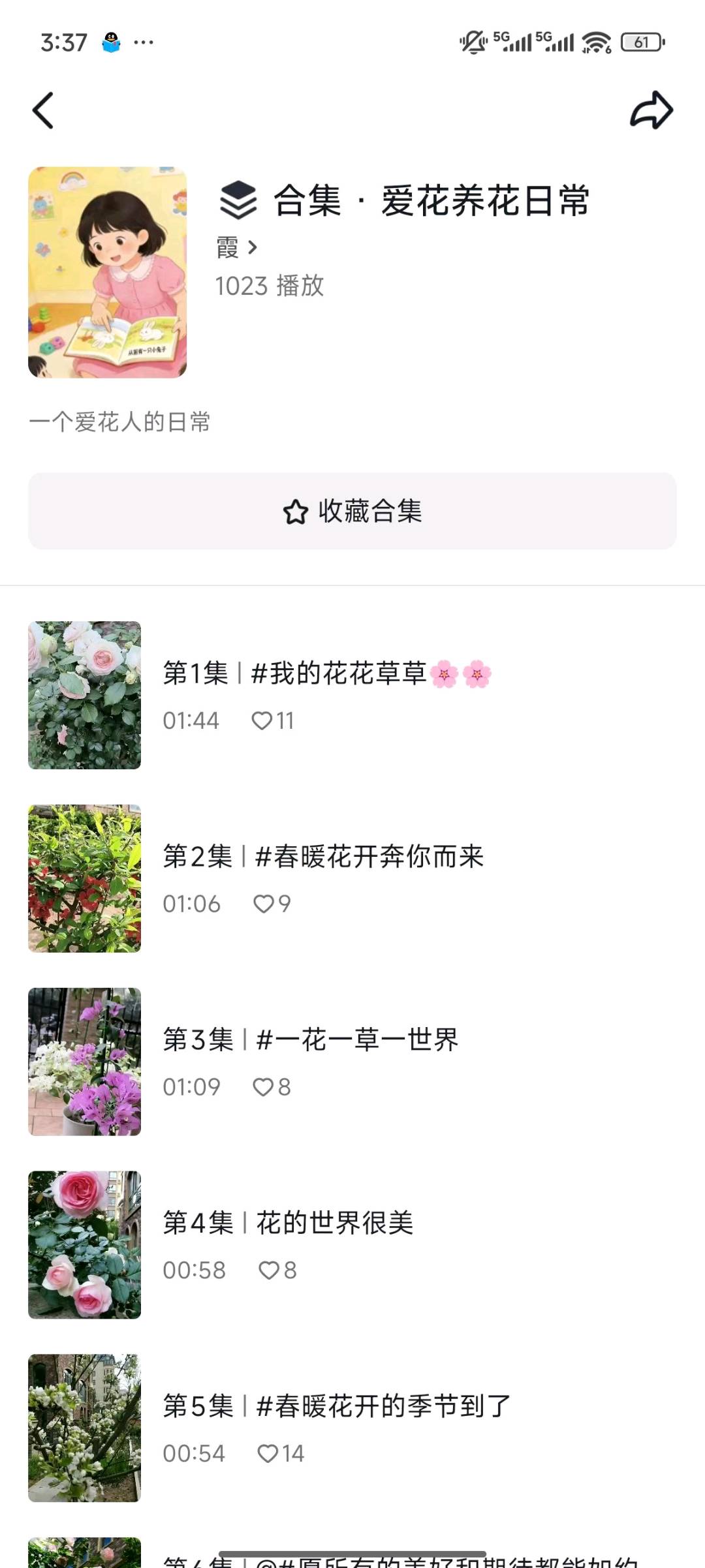Viewport: 705px width, 1568px height.
Task: Open the ellipsis menu in status bar
Action: point(143,42)
